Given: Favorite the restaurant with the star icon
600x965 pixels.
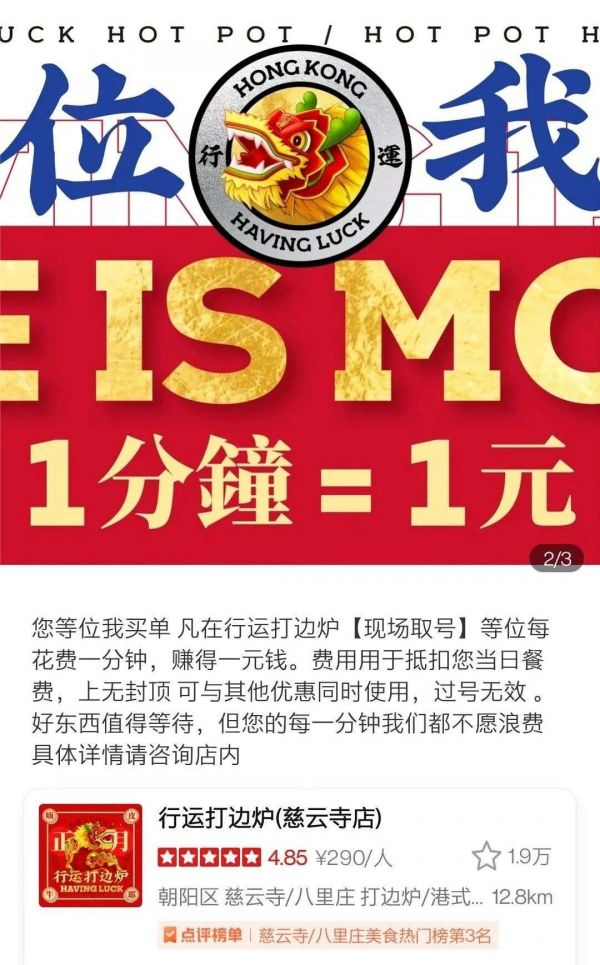Looking at the screenshot, I should pyautogui.click(x=486, y=856).
